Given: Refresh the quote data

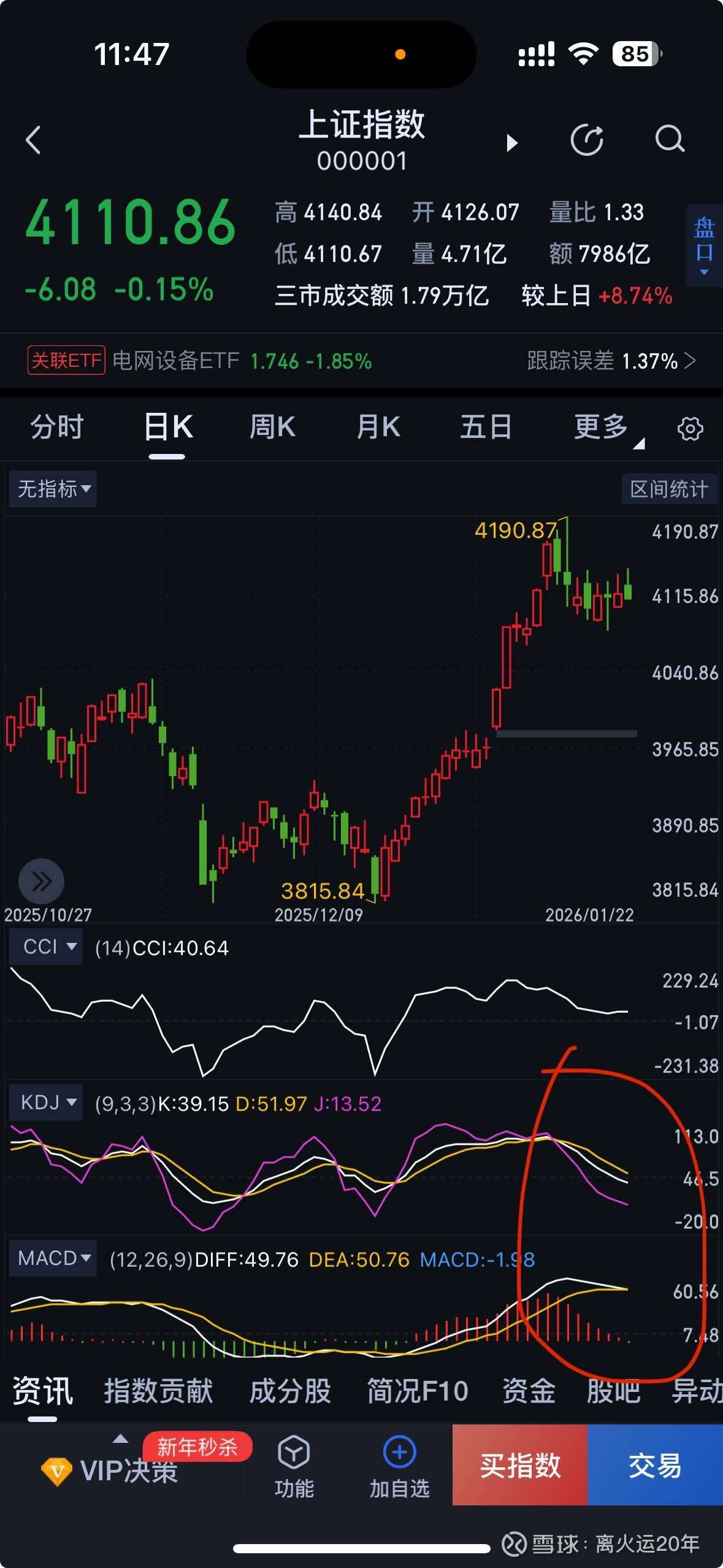Looking at the screenshot, I should point(587,140).
